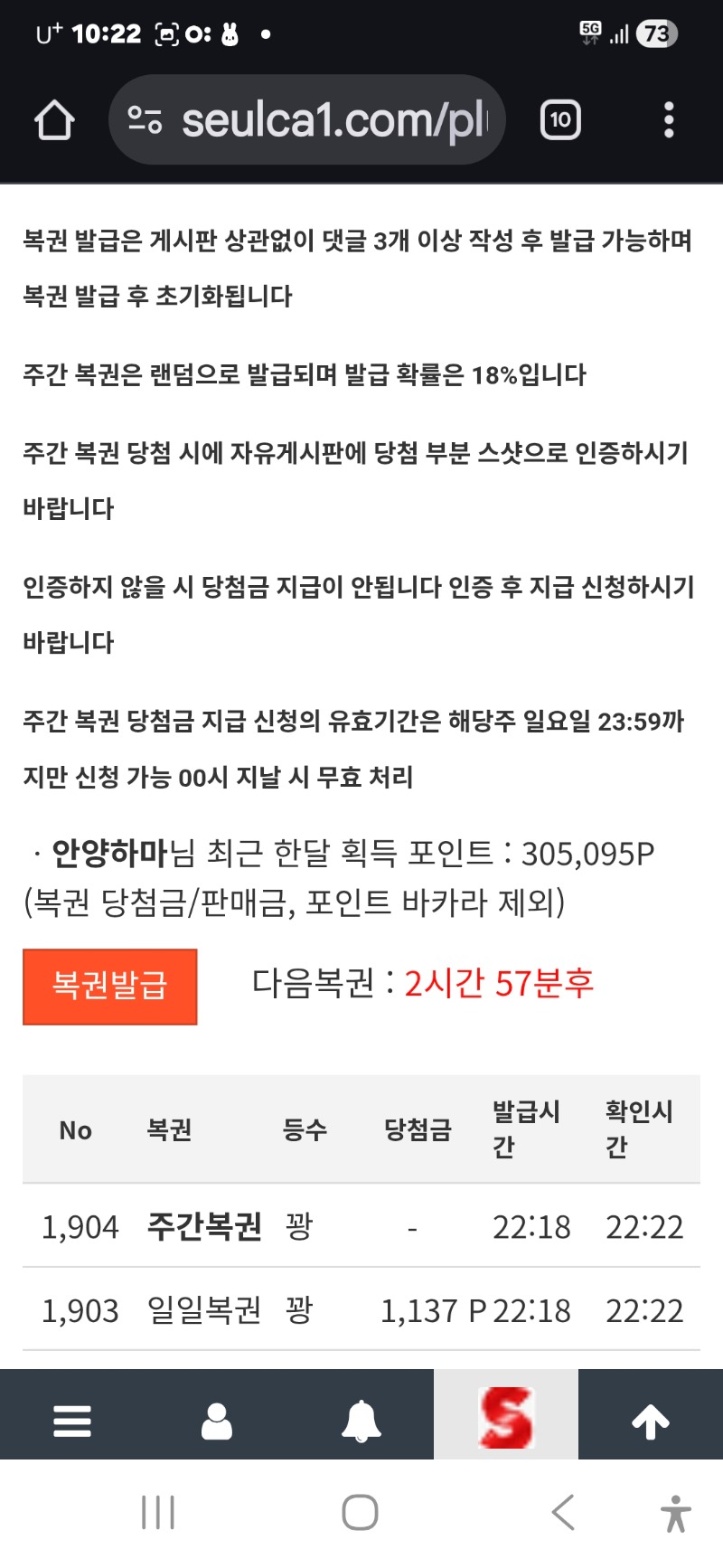The height and width of the screenshot is (1568, 723).
Task: Open recent apps from navigation bar
Action: pyautogui.click(x=158, y=1511)
